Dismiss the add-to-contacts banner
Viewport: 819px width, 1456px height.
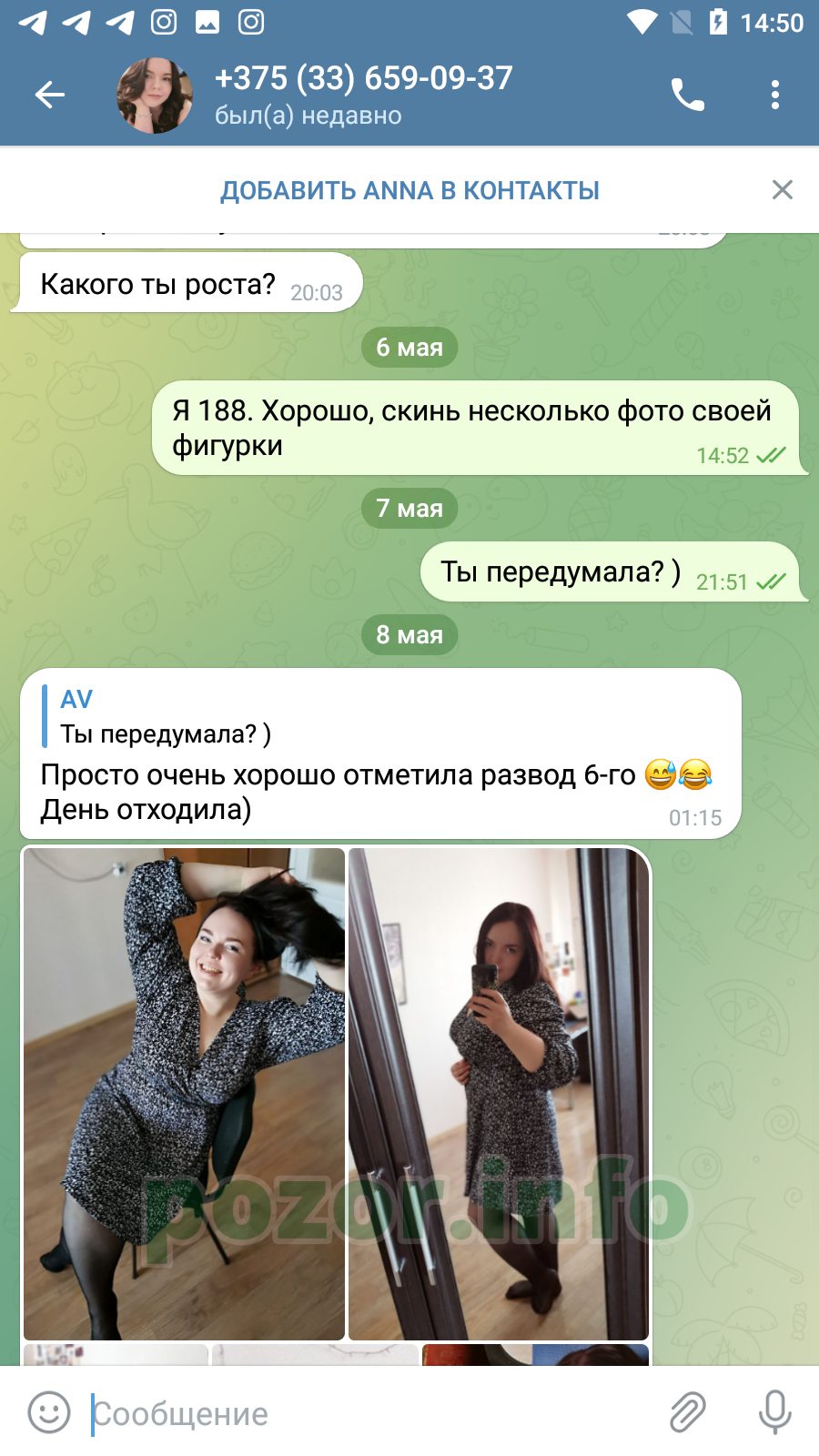pos(783,189)
